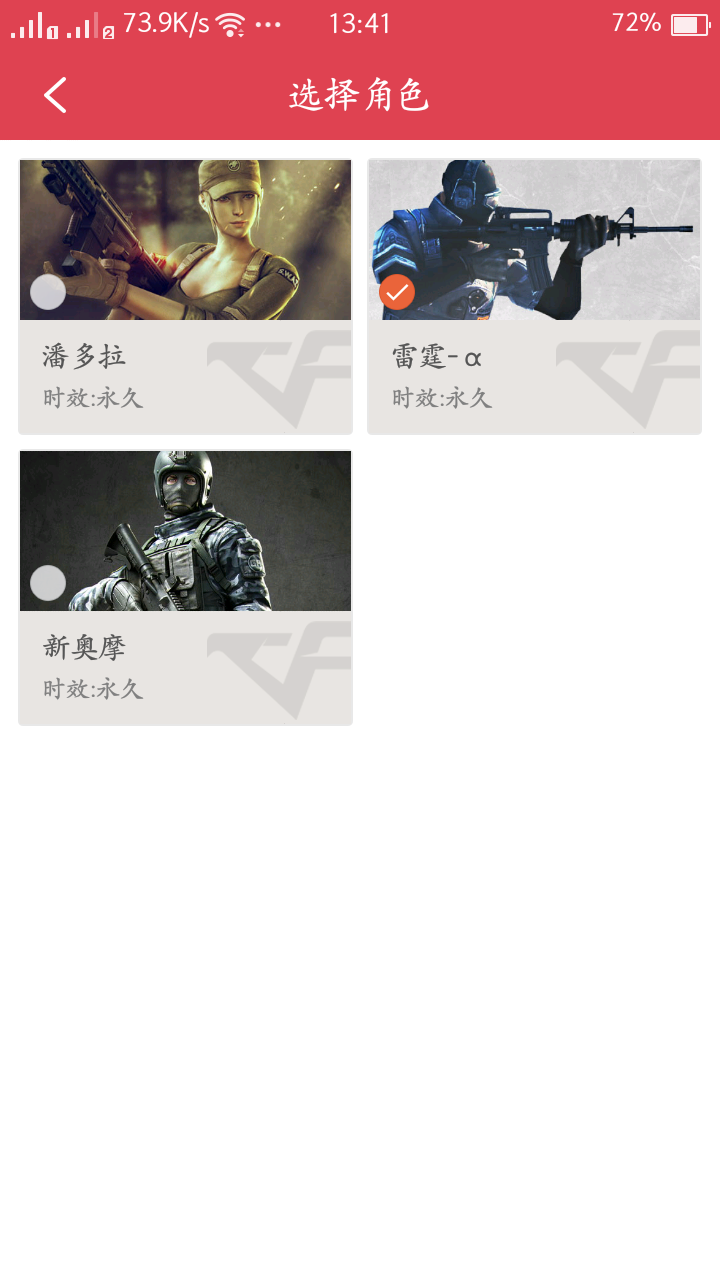Go back using the top-left arrow
Viewport: 720px width, 1280px height.
pos(55,95)
